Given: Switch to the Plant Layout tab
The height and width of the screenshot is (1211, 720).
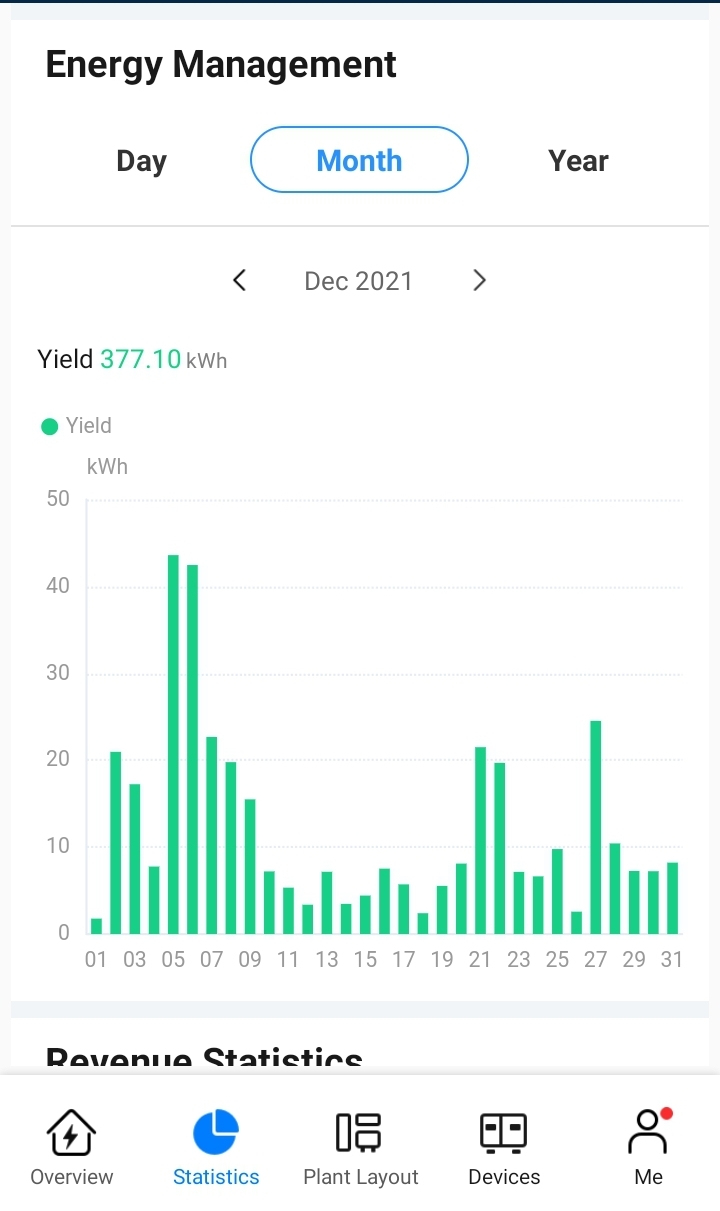Looking at the screenshot, I should [360, 1148].
